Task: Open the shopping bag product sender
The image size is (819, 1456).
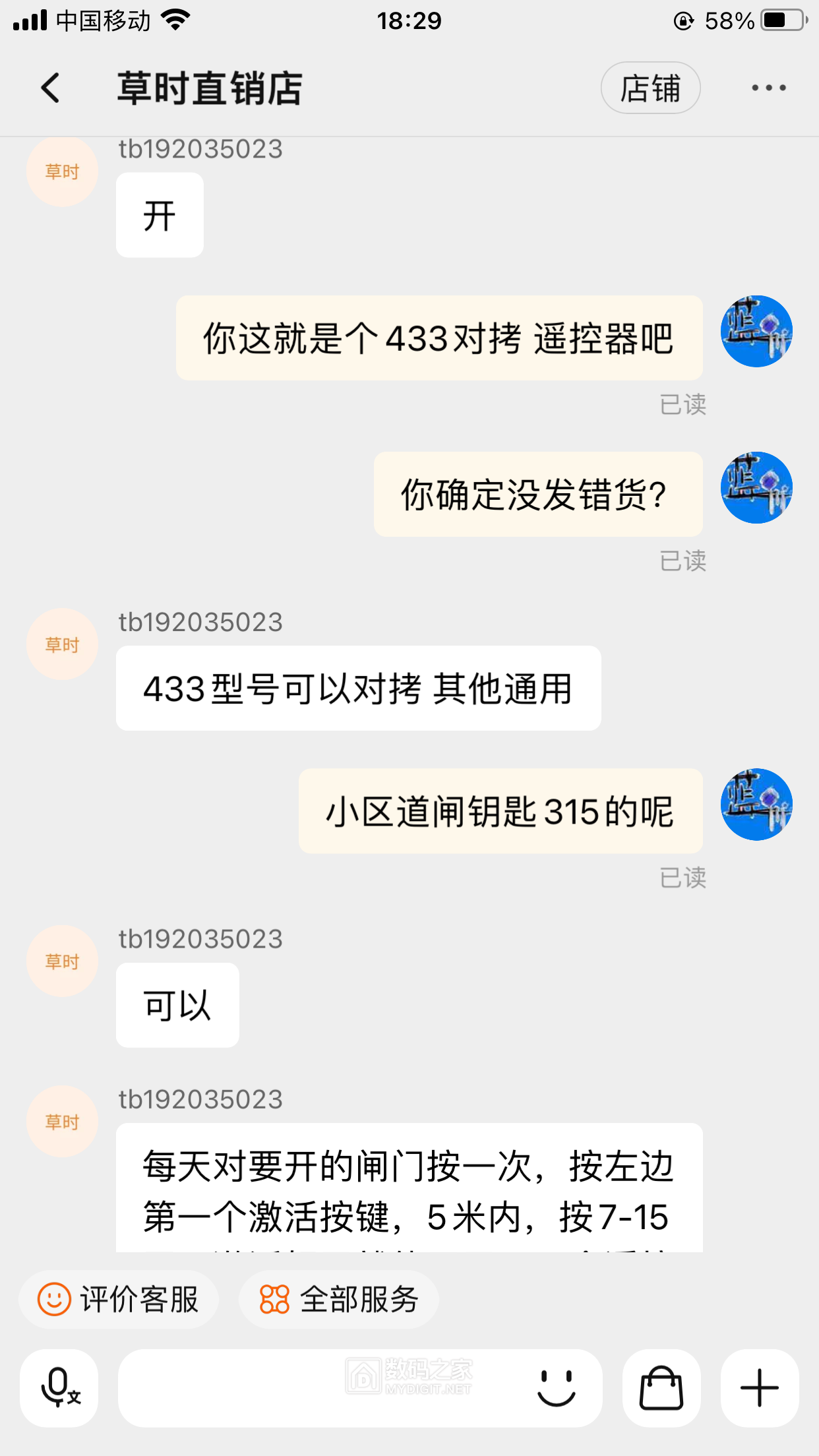Action: [x=661, y=1387]
